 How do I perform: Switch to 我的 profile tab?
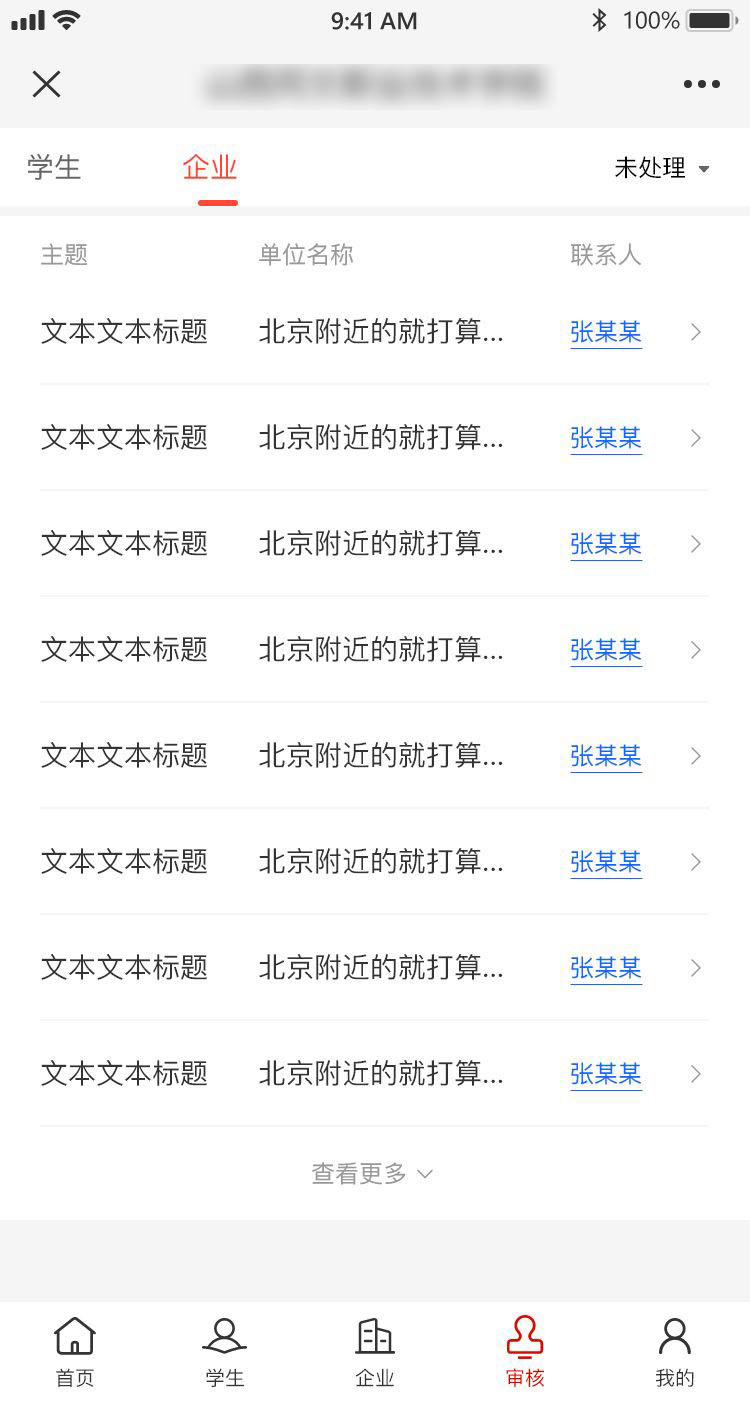tap(675, 1352)
